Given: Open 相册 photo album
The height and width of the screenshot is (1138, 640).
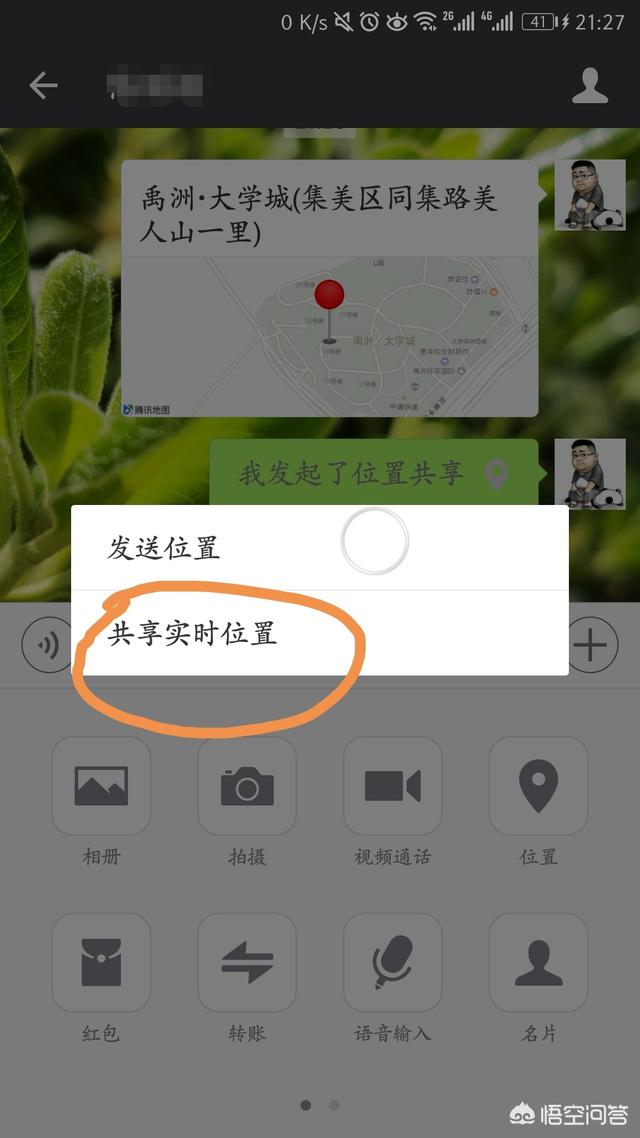Looking at the screenshot, I should tap(101, 786).
